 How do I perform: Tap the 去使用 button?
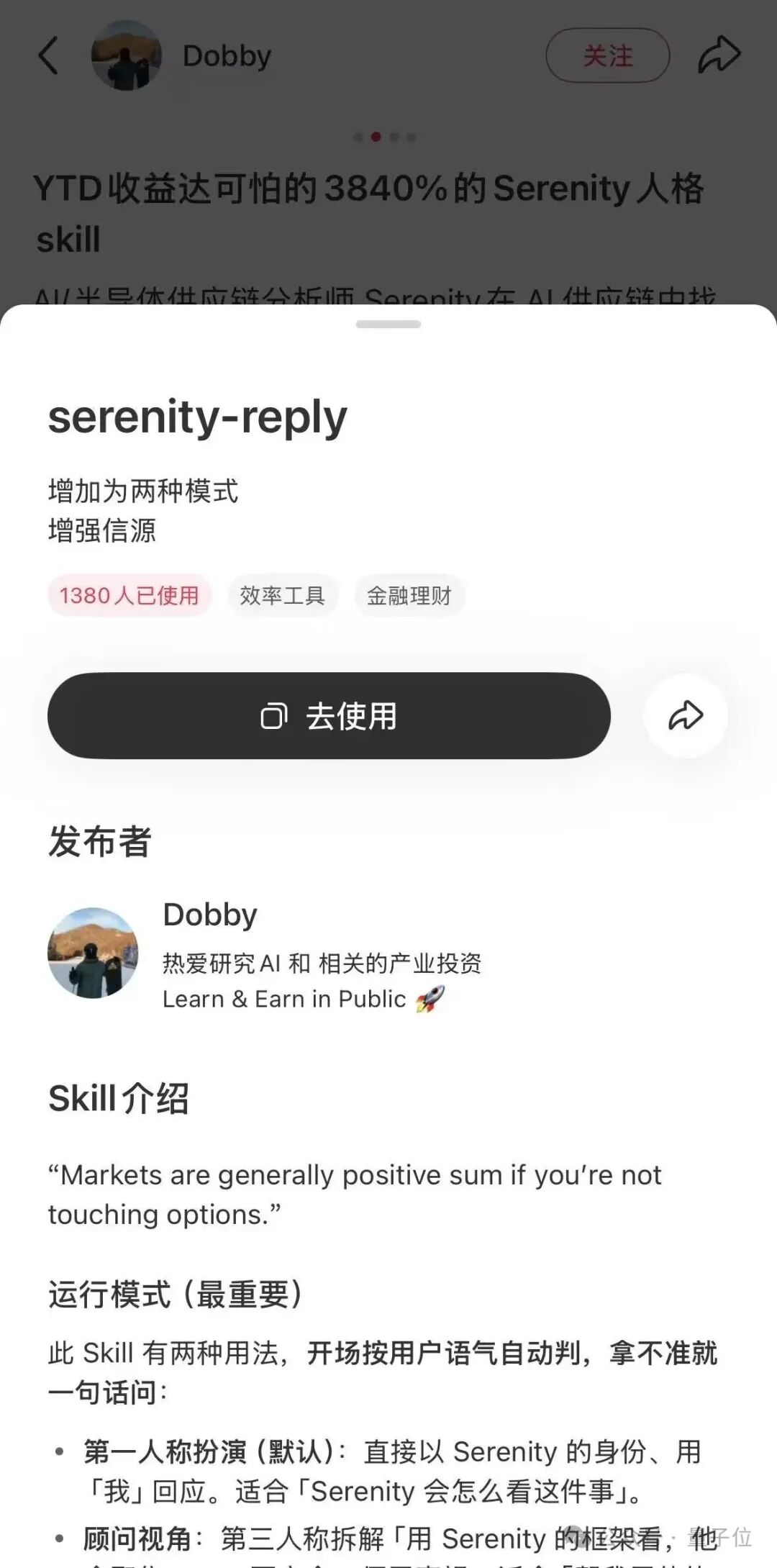coord(329,716)
